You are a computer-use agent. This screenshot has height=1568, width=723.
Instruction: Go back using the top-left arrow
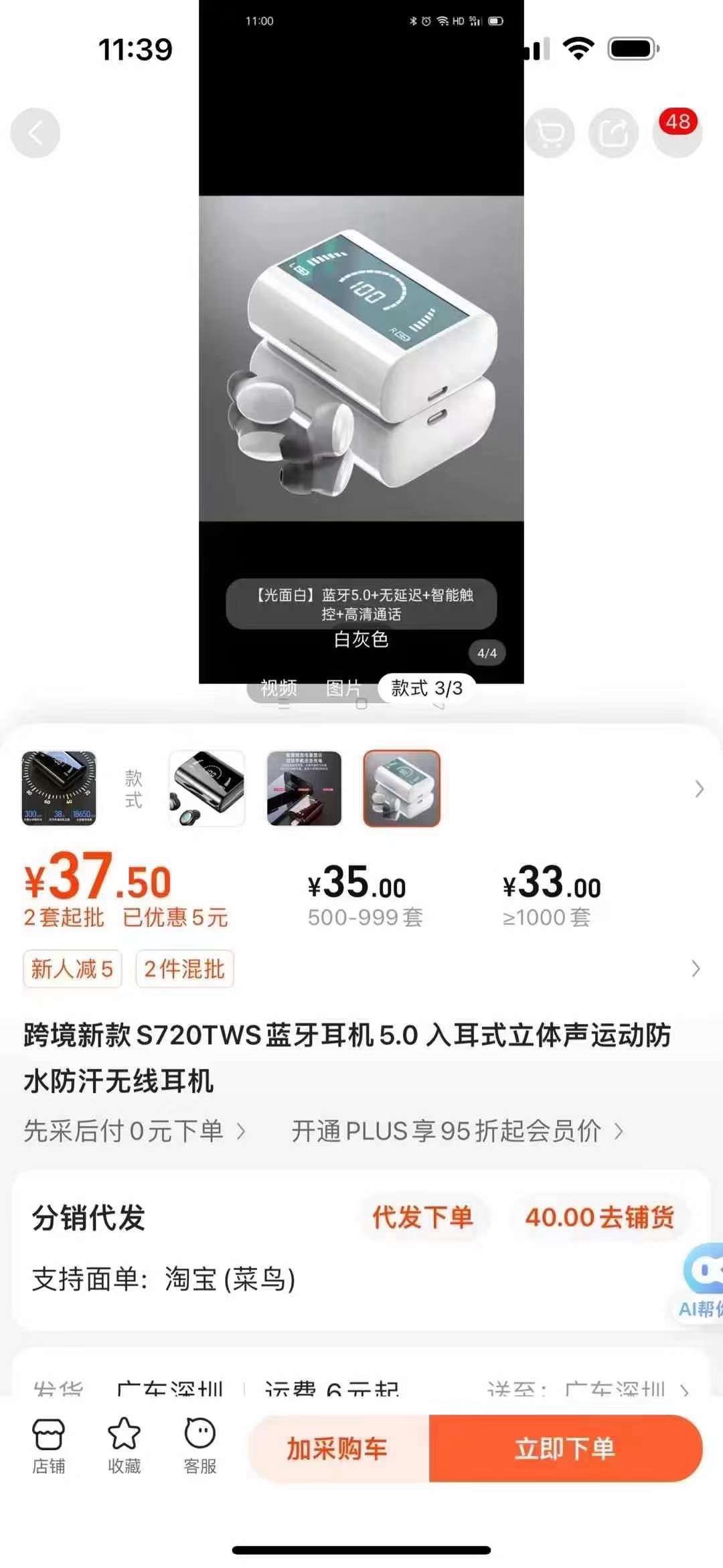tap(35, 133)
